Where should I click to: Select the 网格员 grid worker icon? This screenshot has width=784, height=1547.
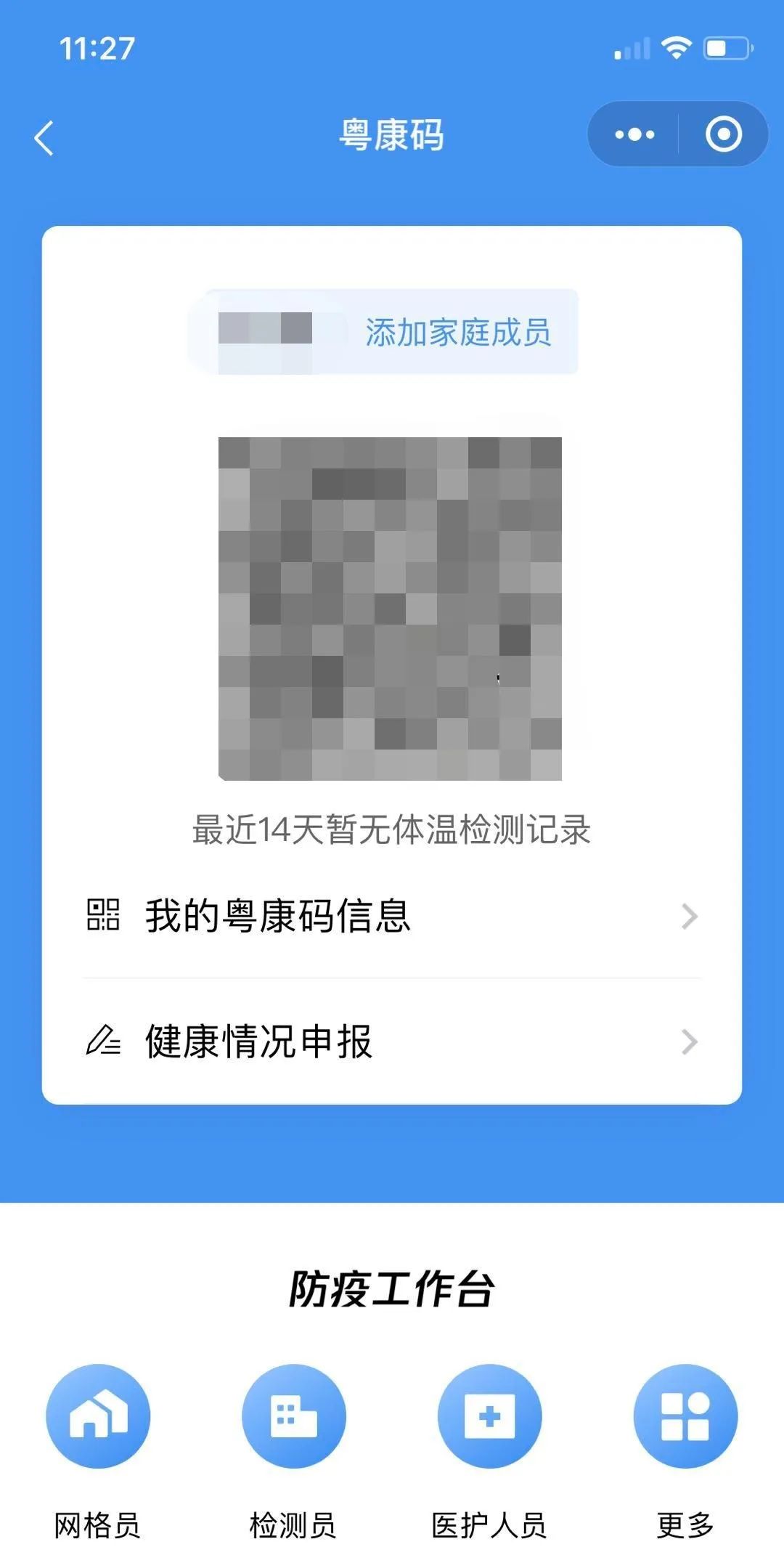click(99, 1416)
